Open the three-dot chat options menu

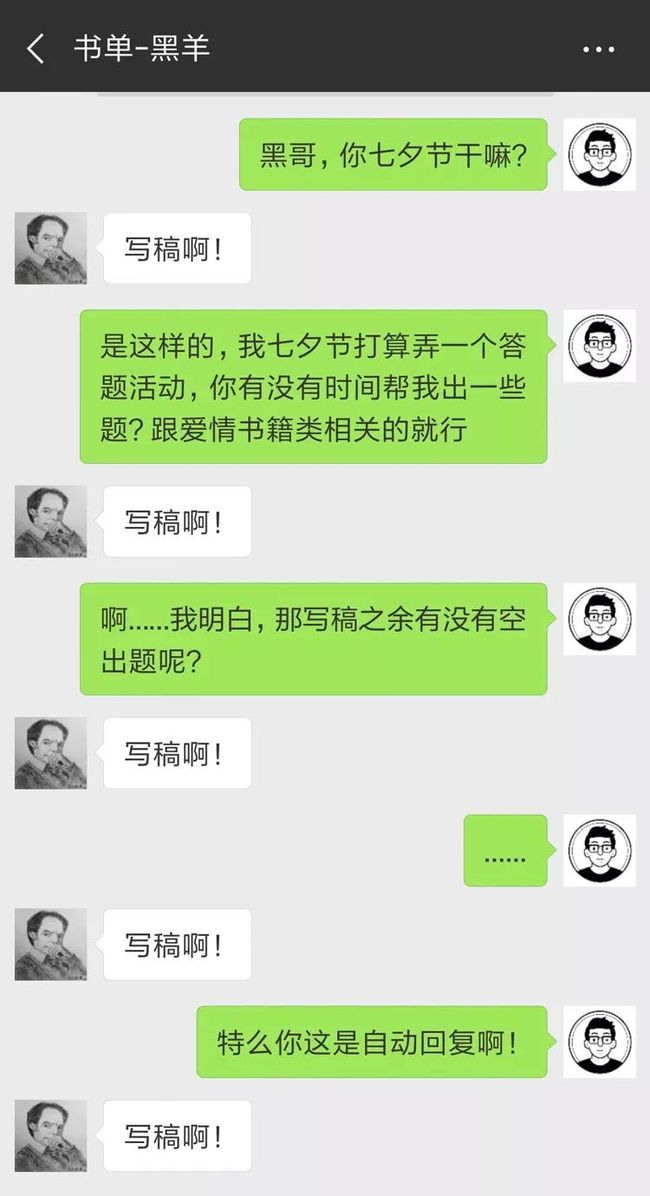click(599, 50)
